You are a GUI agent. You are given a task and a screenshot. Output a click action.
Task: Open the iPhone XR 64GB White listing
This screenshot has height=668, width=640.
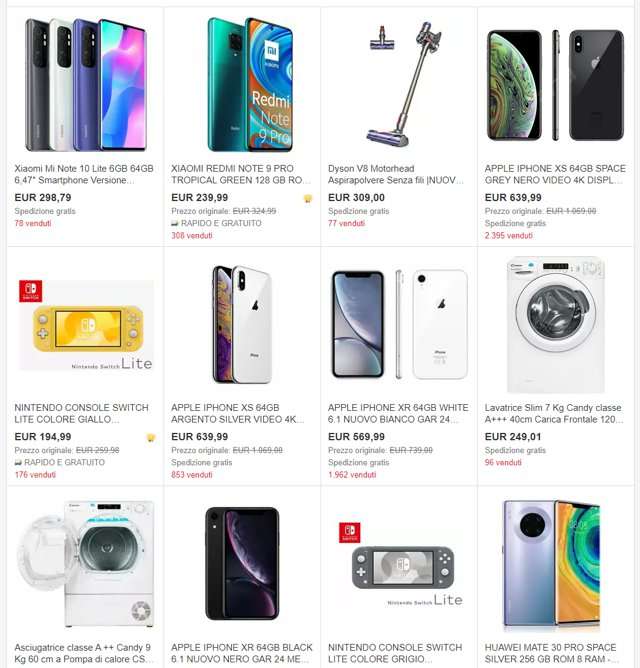[x=398, y=414]
